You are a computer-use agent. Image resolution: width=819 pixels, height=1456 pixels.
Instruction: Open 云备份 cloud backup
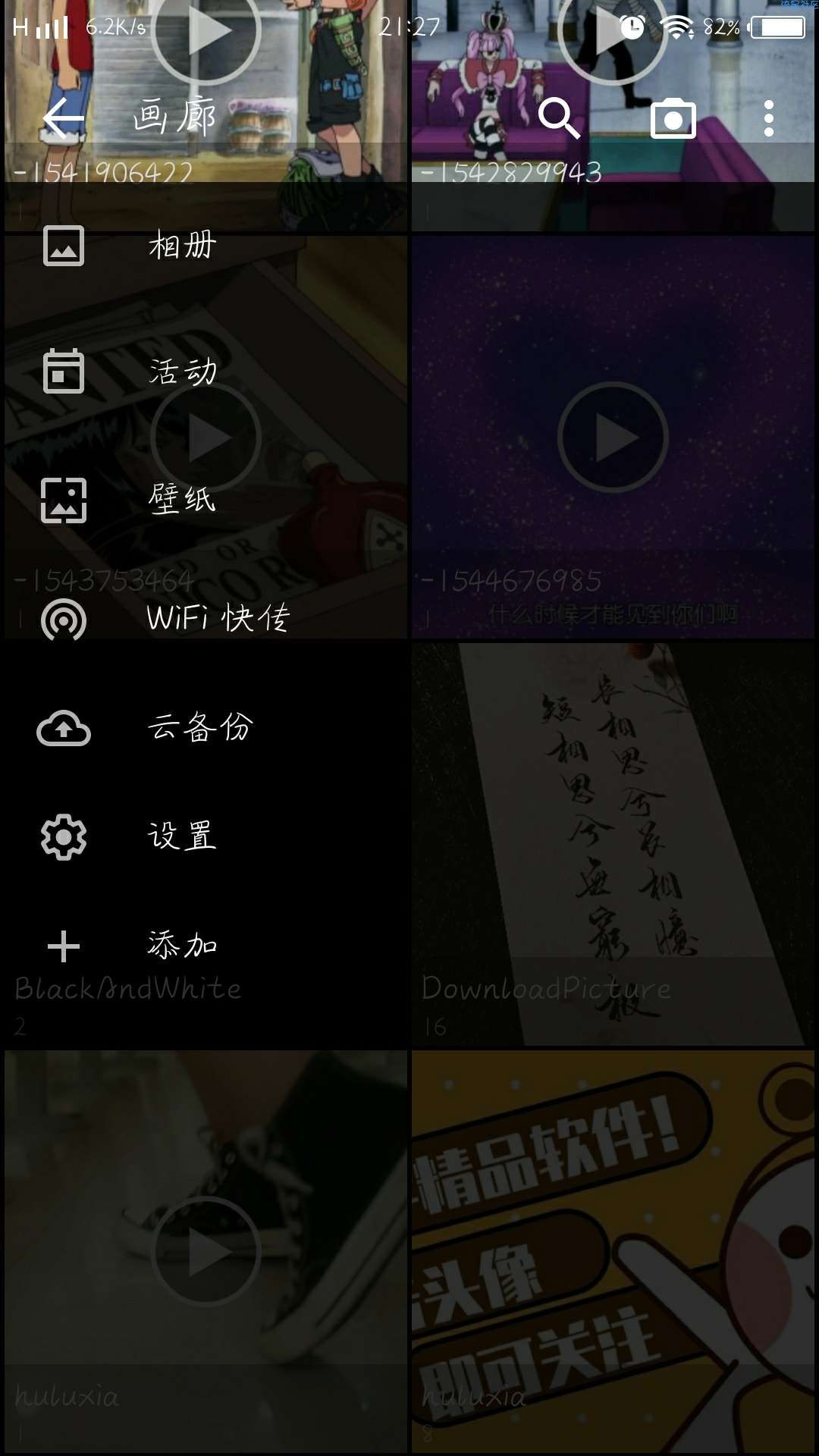[199, 727]
